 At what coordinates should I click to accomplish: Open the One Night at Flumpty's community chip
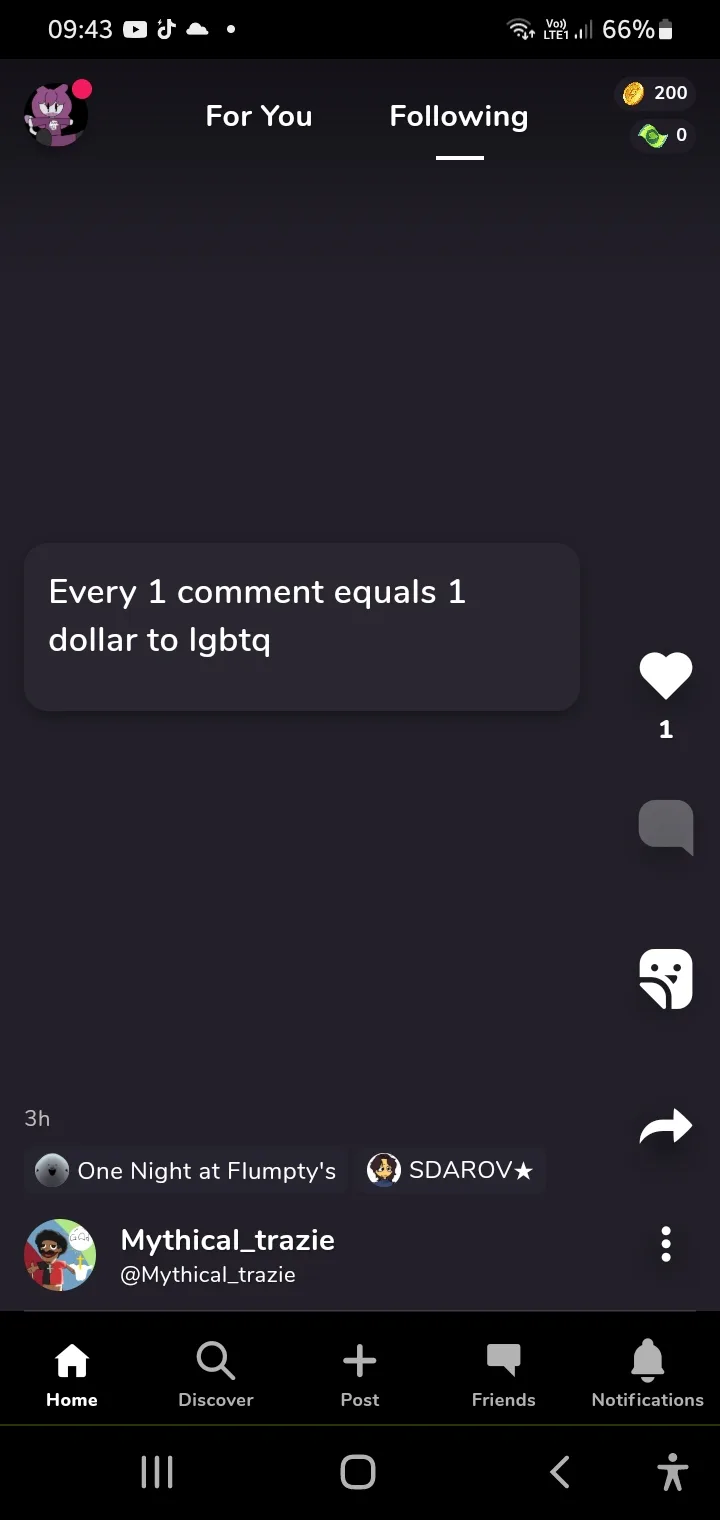point(186,1170)
